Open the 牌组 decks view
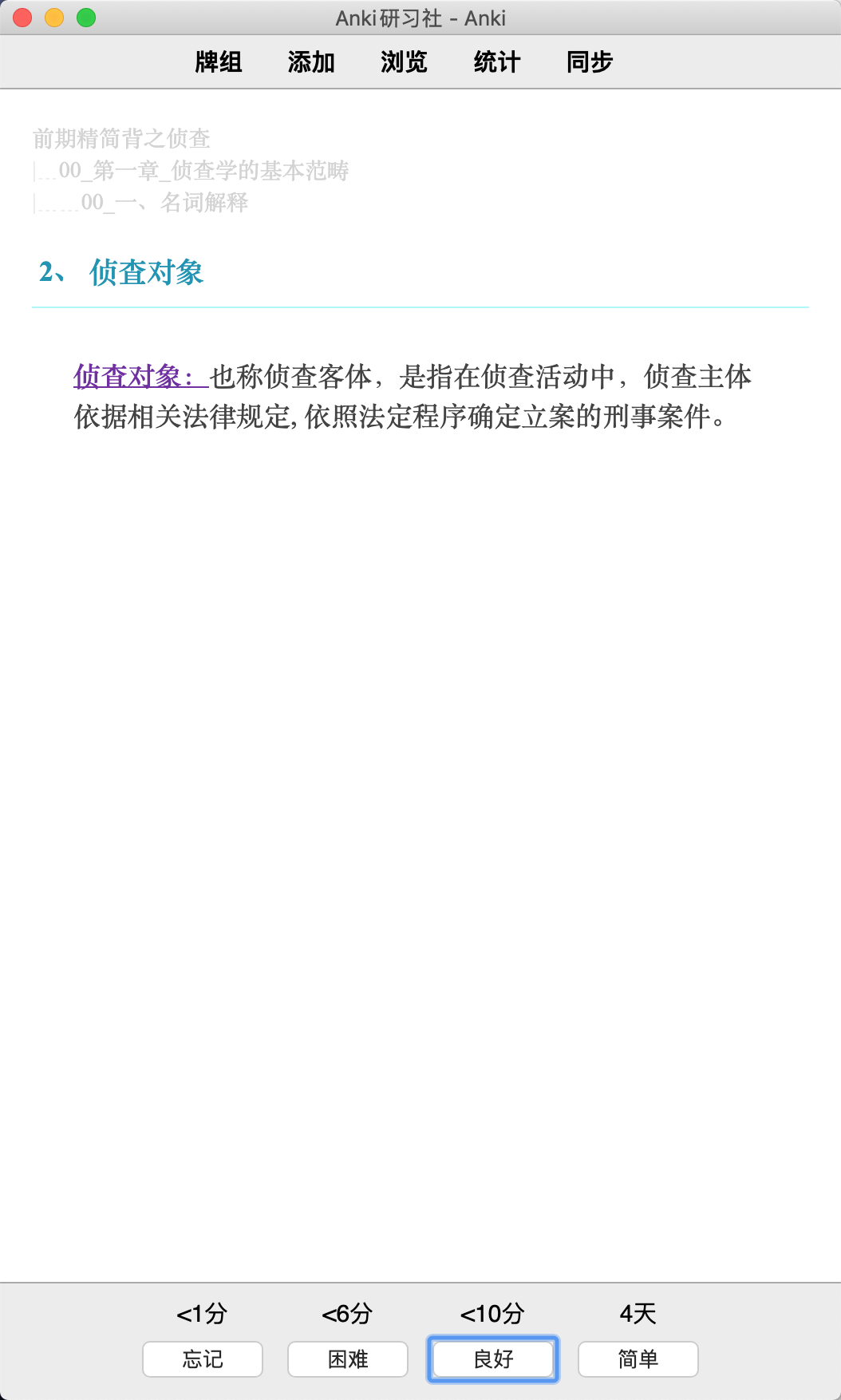This screenshot has height=1400, width=841. (x=219, y=61)
